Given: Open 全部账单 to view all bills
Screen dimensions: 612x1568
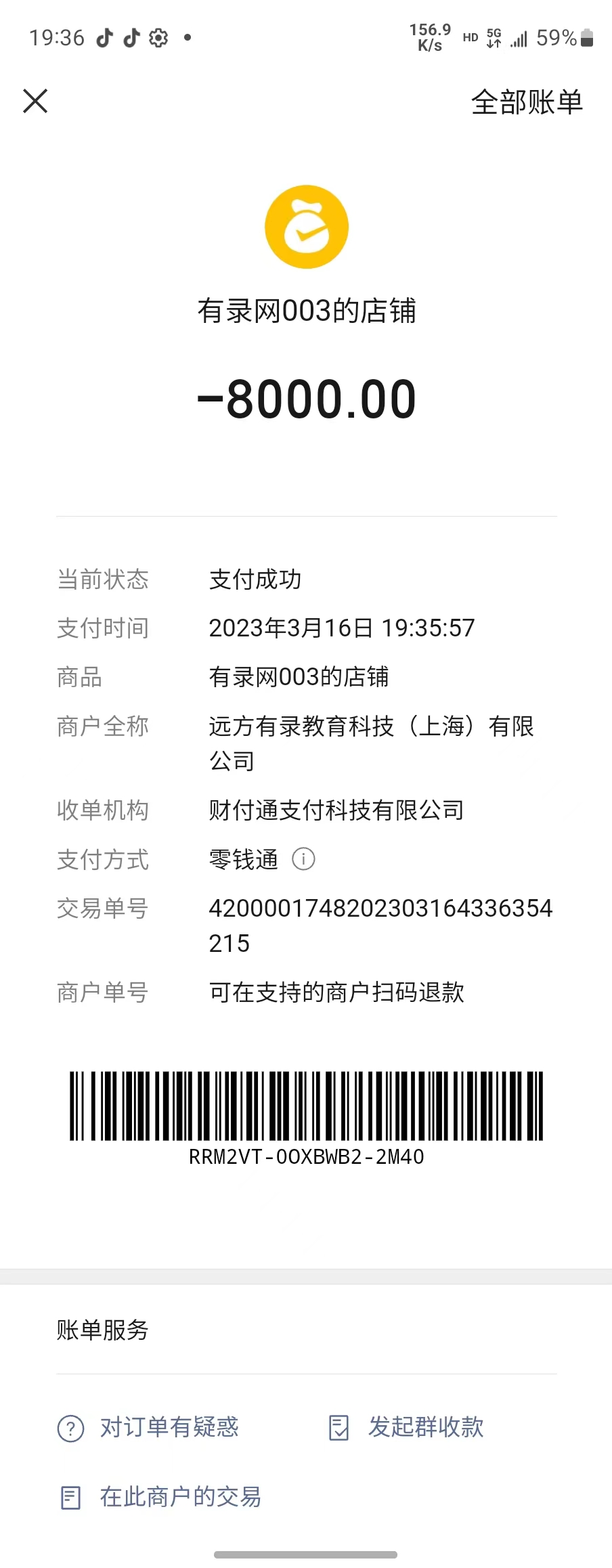Looking at the screenshot, I should [x=527, y=102].
